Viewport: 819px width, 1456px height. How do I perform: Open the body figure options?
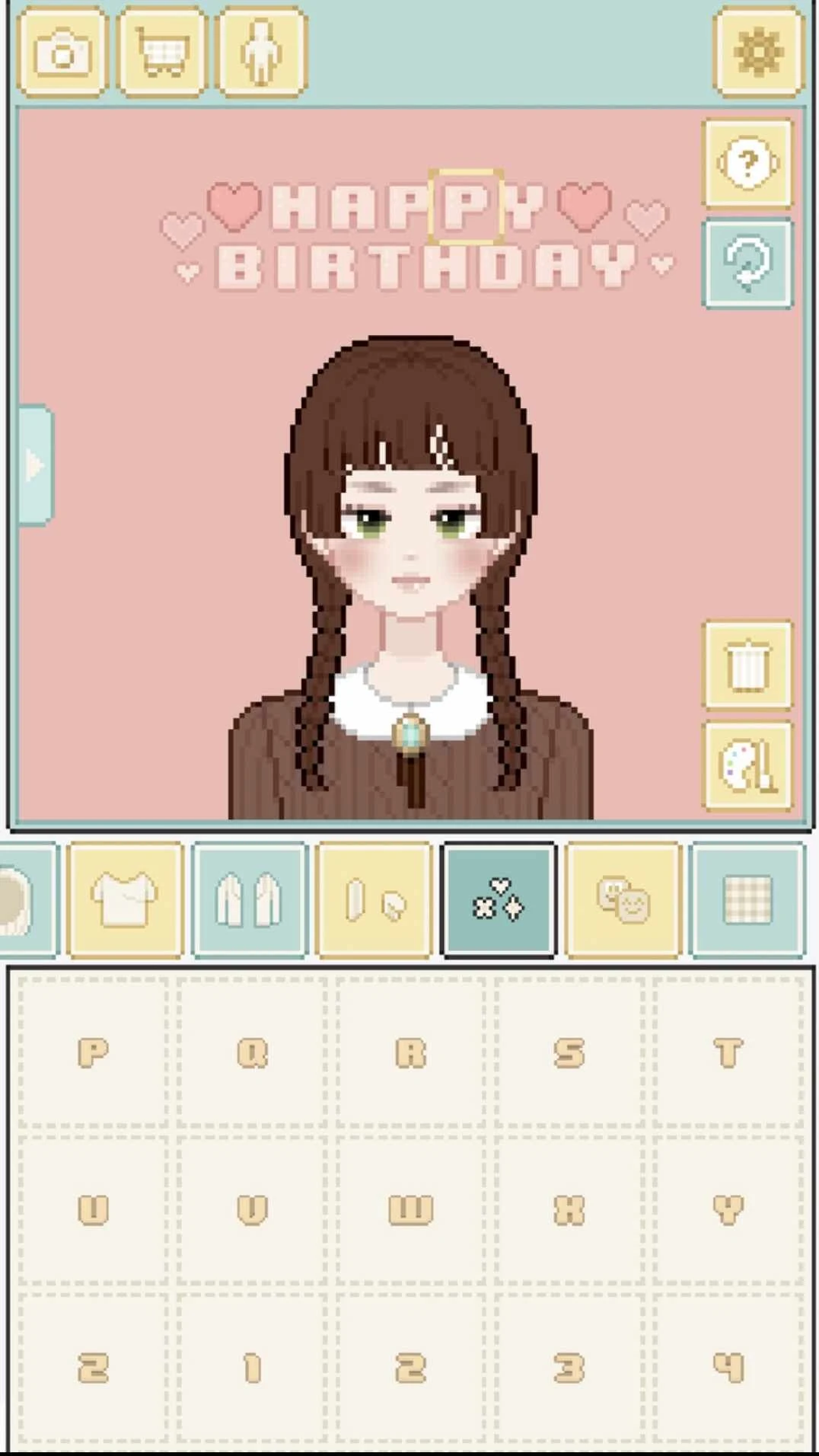pos(261,52)
